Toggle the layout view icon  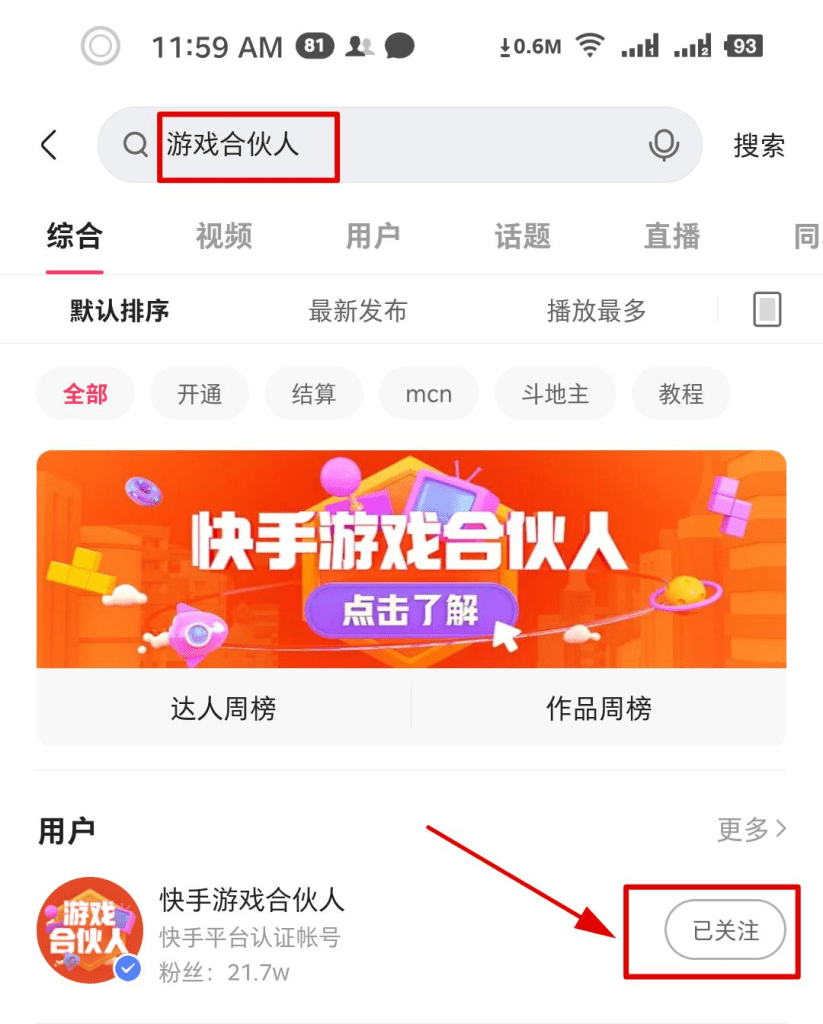tap(767, 310)
